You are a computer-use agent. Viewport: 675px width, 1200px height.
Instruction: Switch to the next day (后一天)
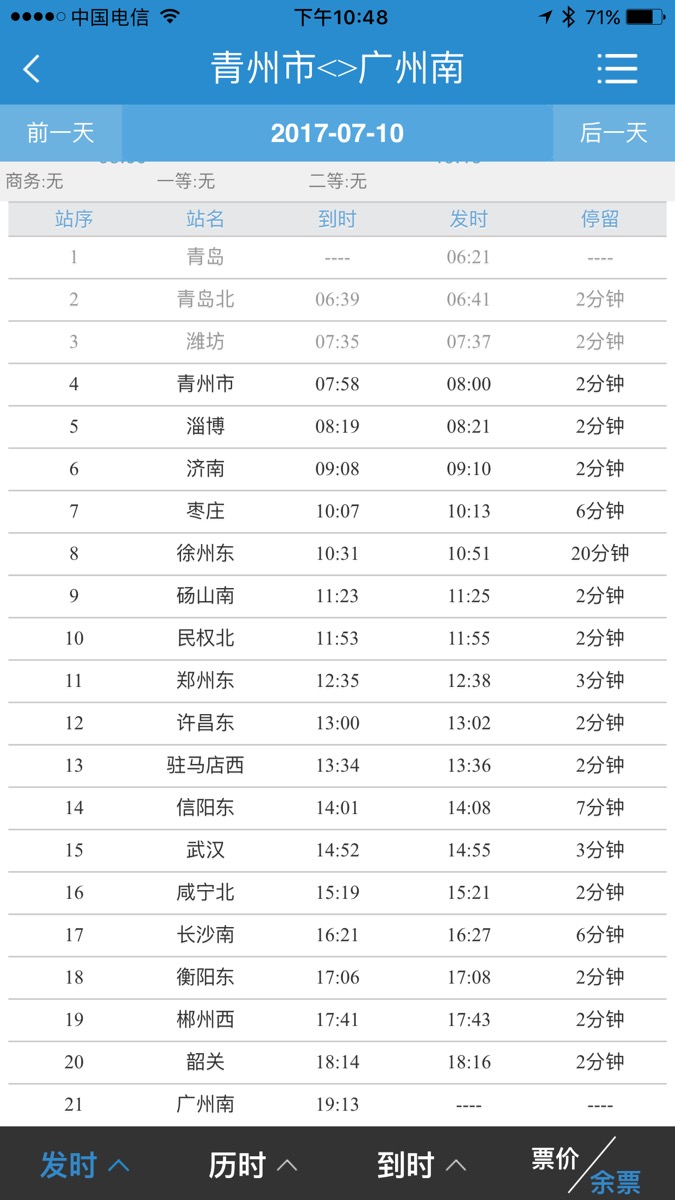(614, 133)
